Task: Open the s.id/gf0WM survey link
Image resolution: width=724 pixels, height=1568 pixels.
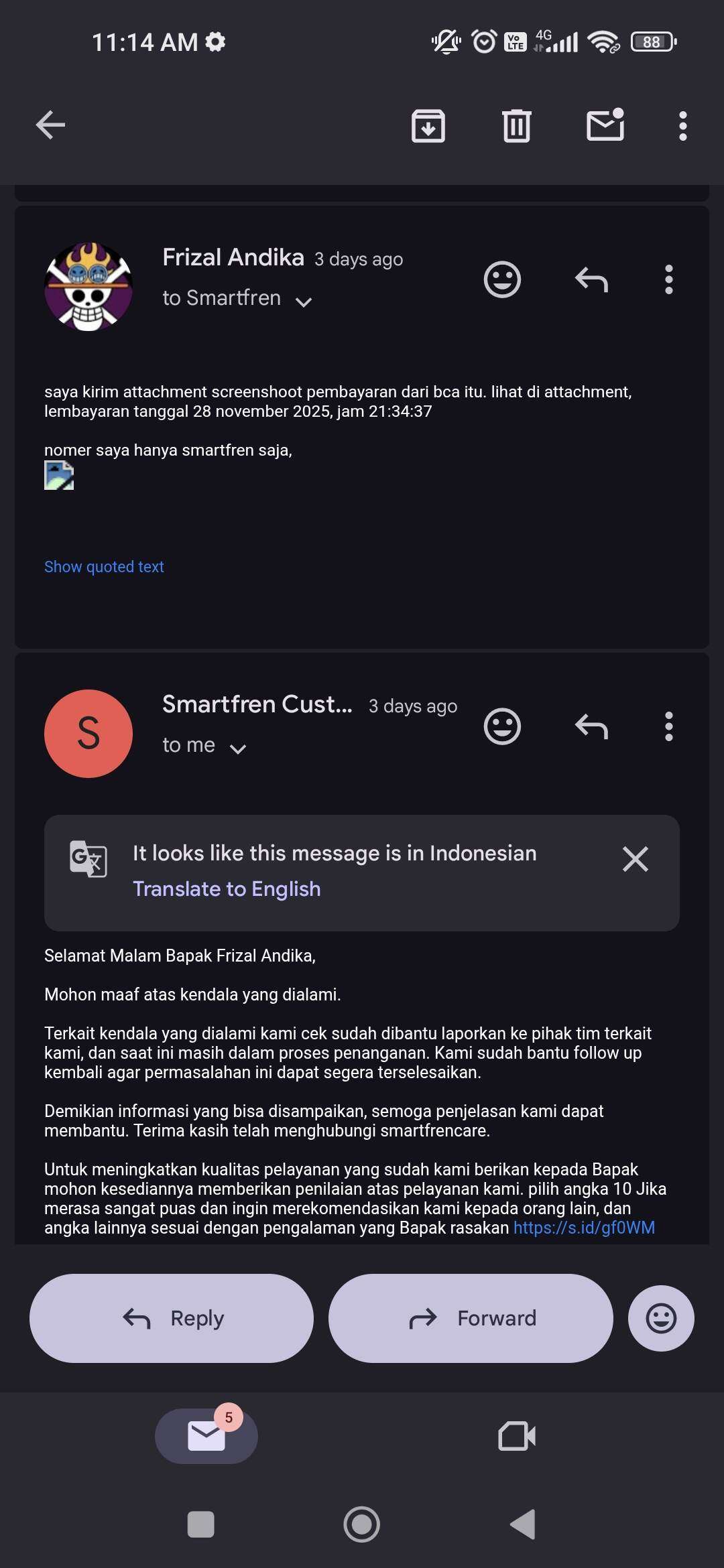Action: (584, 1228)
